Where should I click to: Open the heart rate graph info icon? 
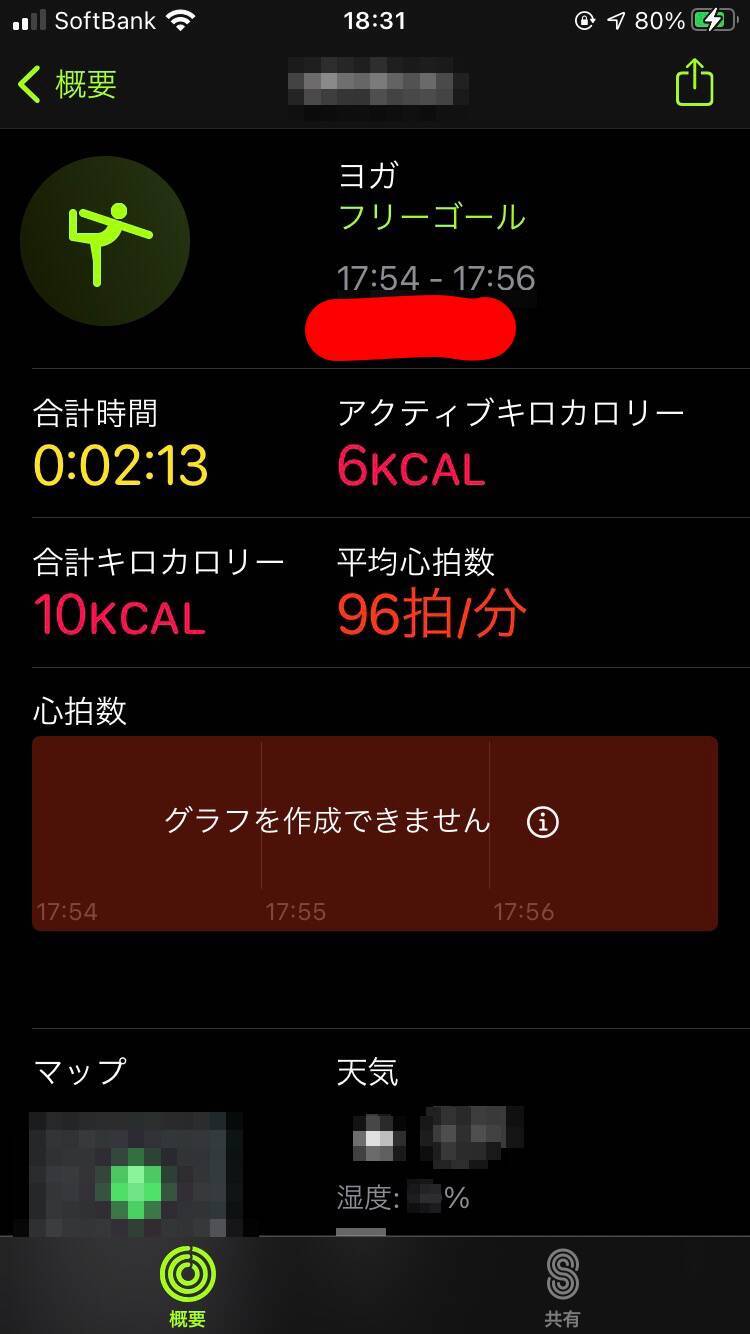click(543, 822)
